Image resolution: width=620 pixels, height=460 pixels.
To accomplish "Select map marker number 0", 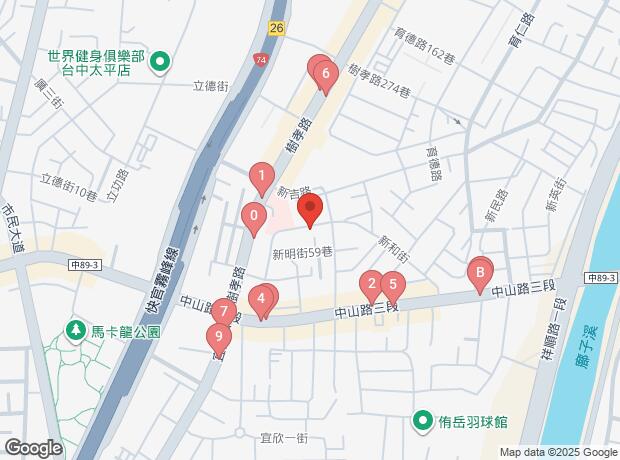I will tap(254, 216).
